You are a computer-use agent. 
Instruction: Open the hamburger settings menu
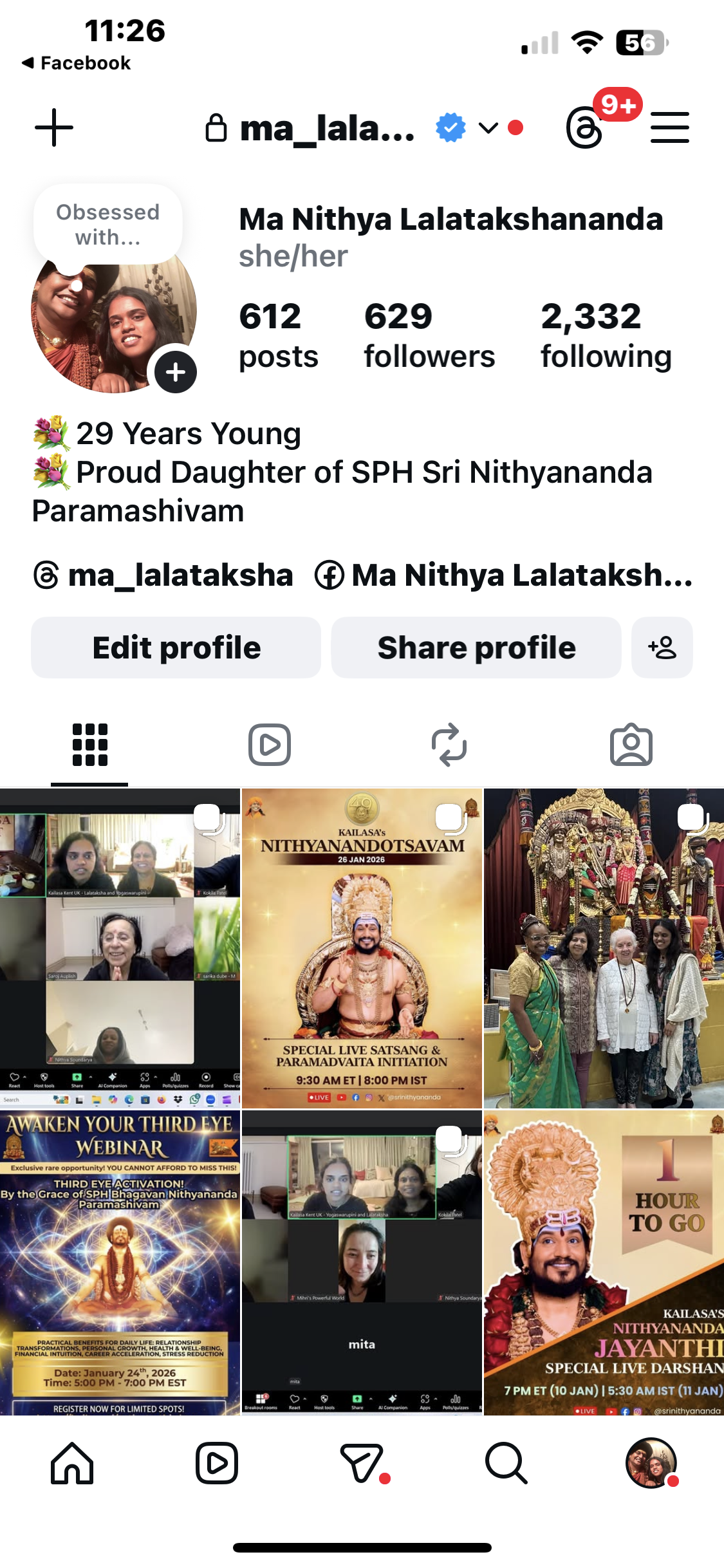pos(669,127)
